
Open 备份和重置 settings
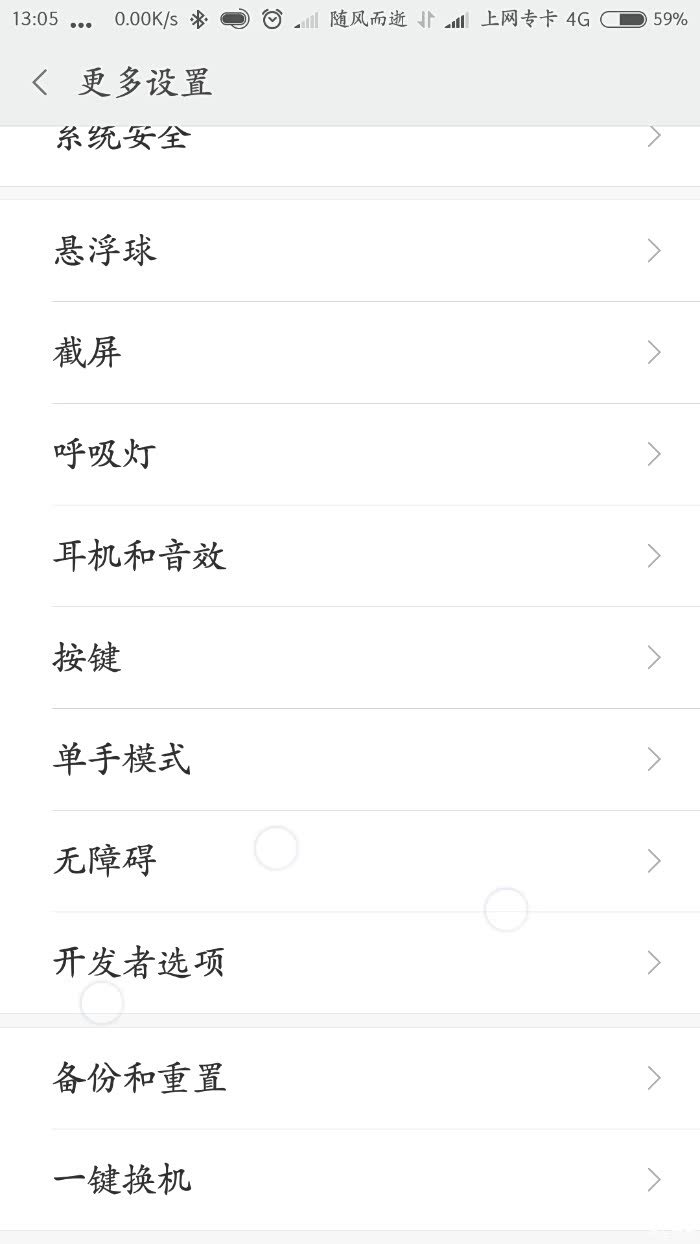pos(350,1078)
